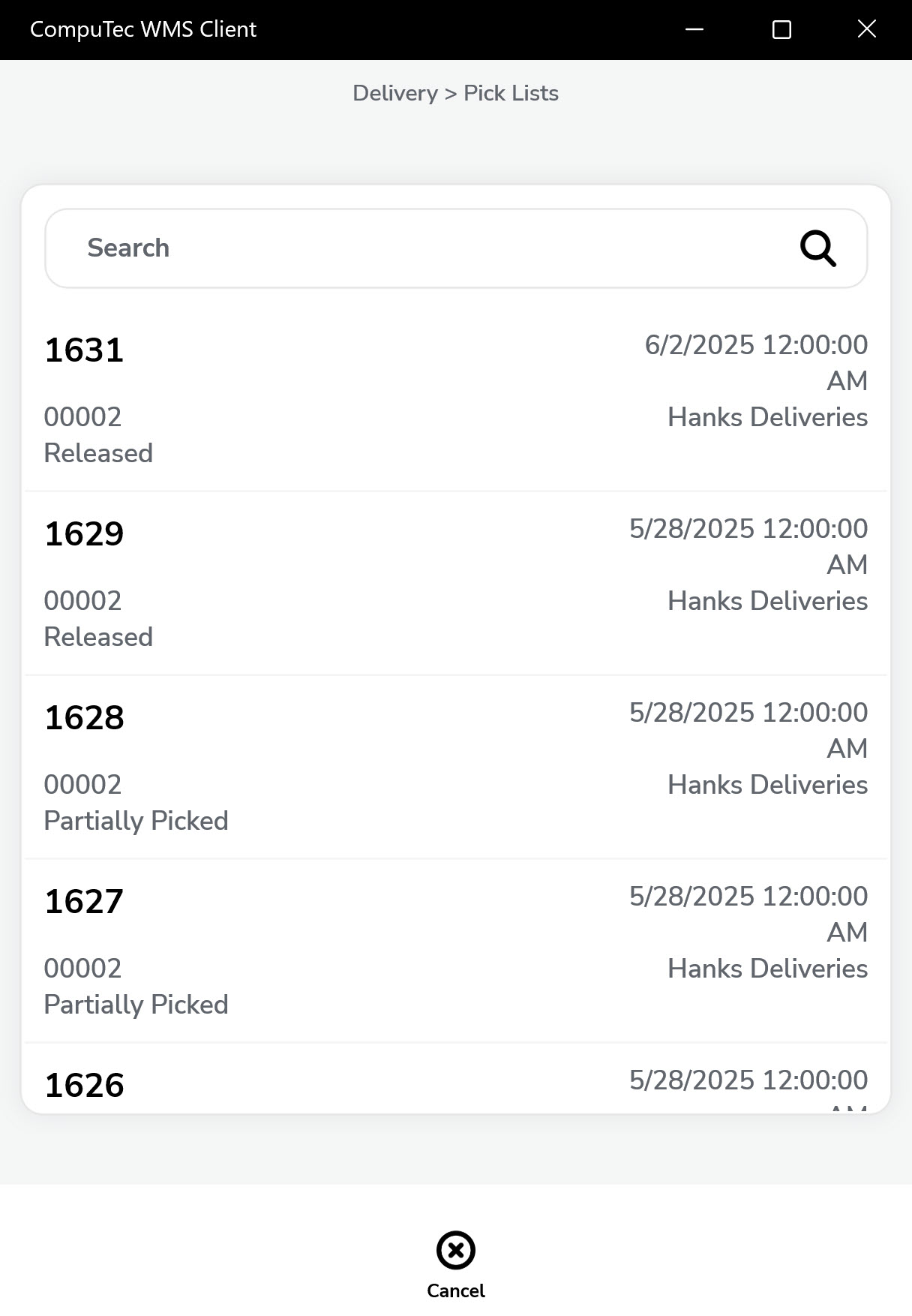Select the Partially Picked pick list 1628
The image size is (912, 1316).
tap(84, 718)
